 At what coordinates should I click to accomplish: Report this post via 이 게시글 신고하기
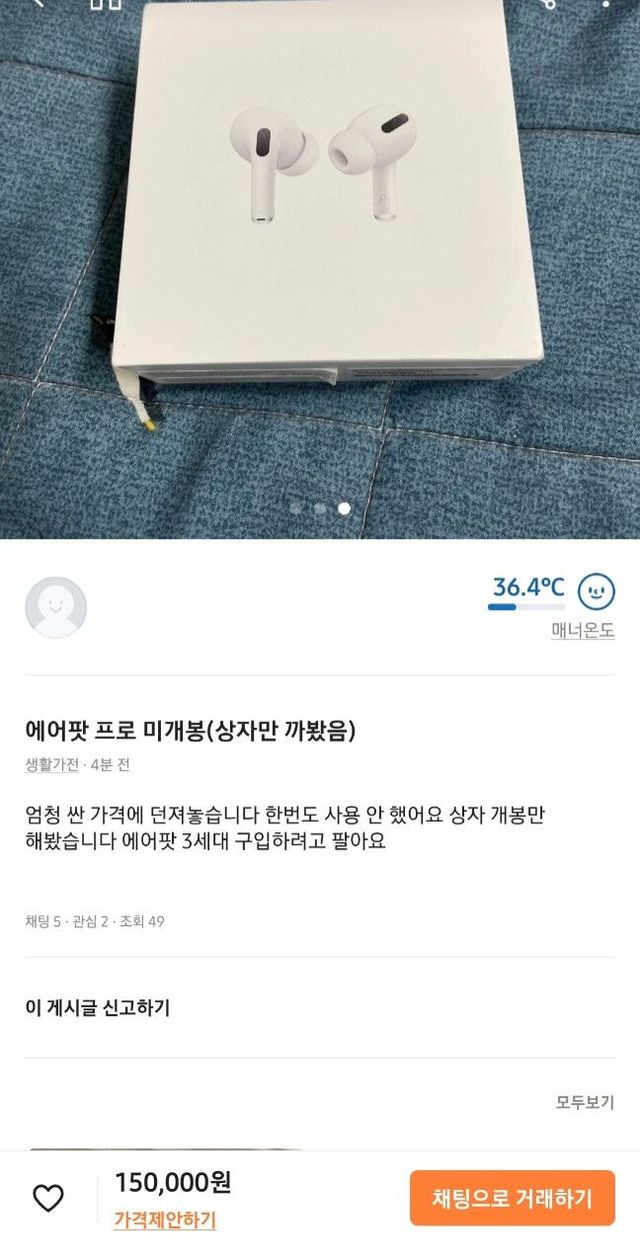click(98, 1007)
